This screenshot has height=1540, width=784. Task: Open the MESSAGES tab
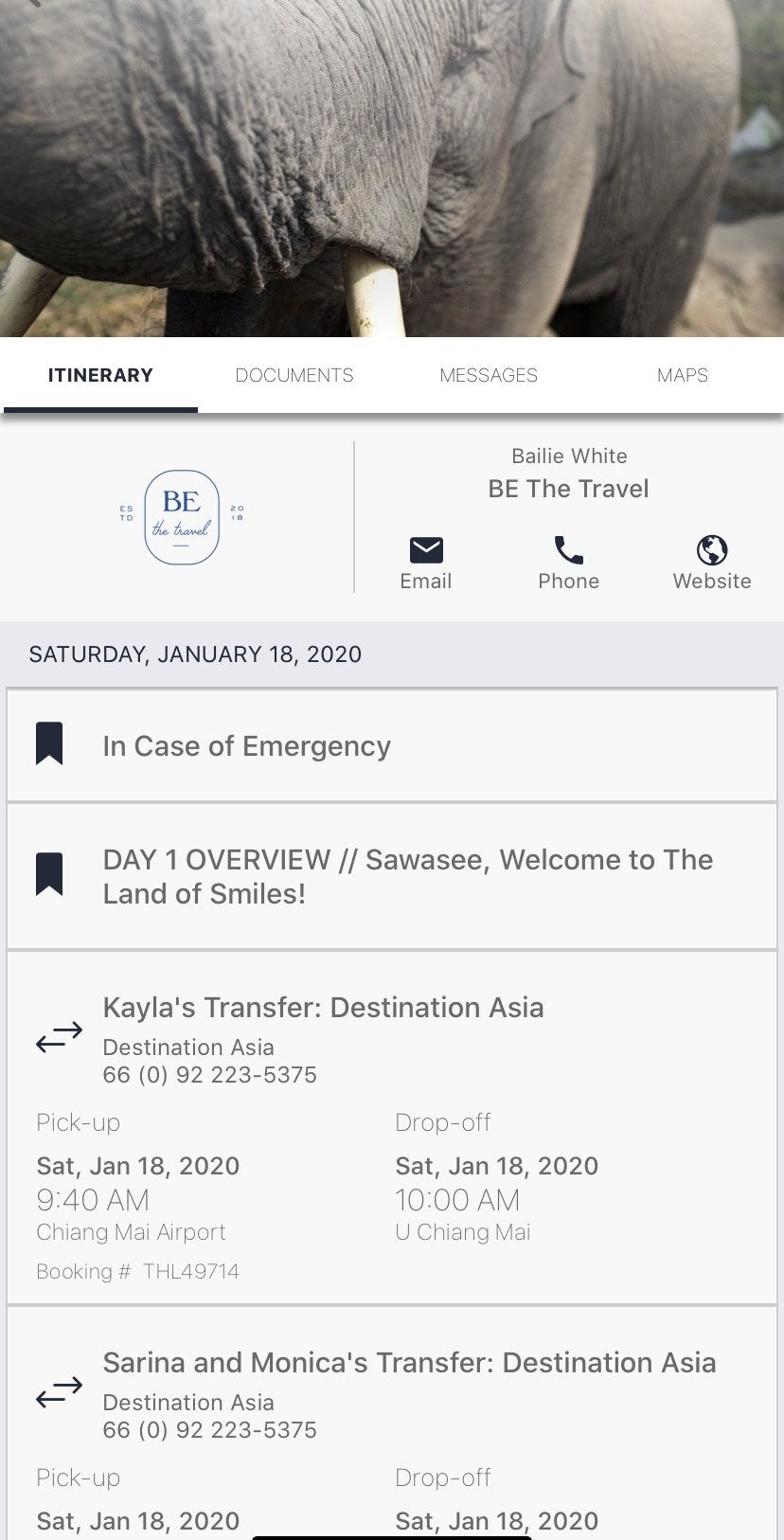click(489, 375)
